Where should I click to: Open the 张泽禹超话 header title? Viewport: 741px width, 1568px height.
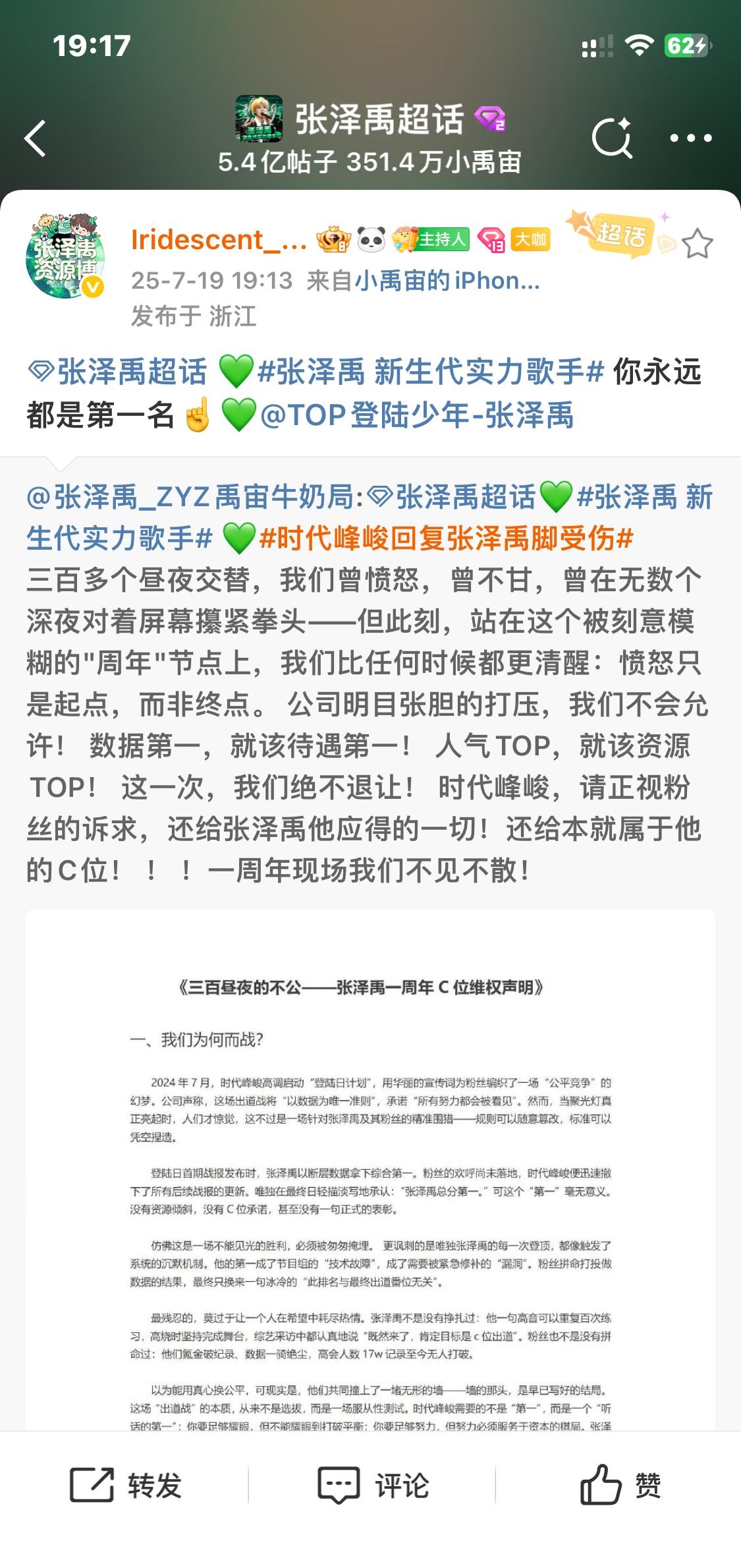pos(379,120)
